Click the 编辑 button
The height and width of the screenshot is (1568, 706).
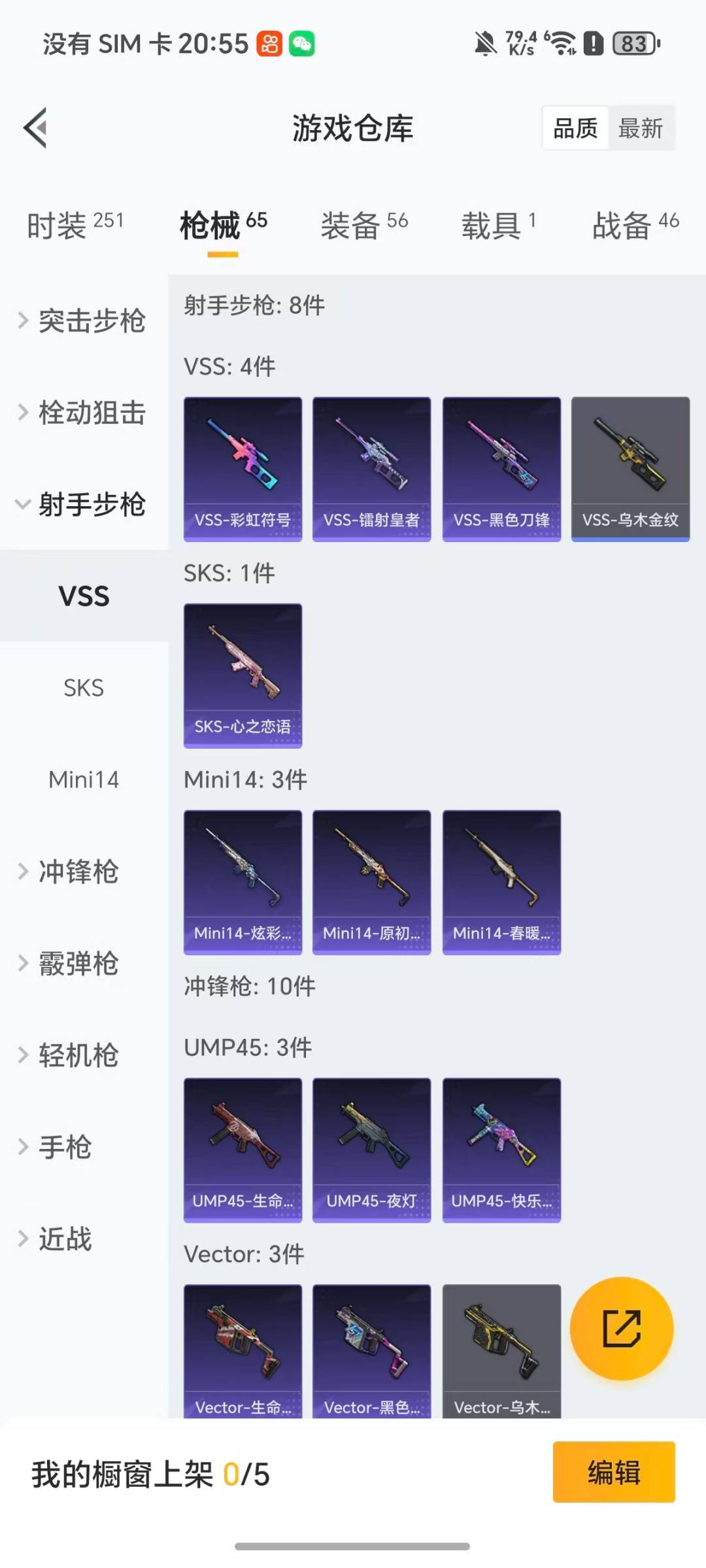(x=613, y=1471)
